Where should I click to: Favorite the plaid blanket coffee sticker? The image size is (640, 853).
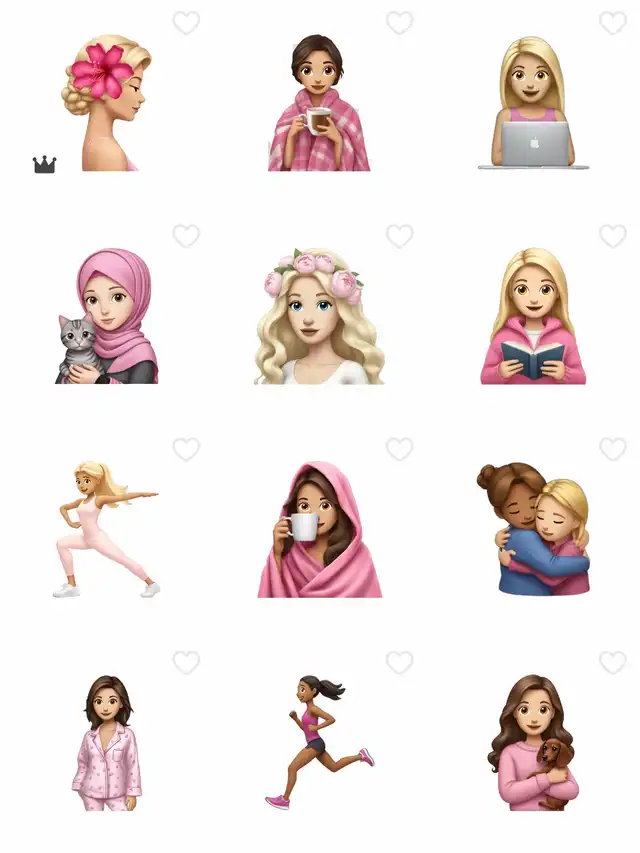(399, 23)
